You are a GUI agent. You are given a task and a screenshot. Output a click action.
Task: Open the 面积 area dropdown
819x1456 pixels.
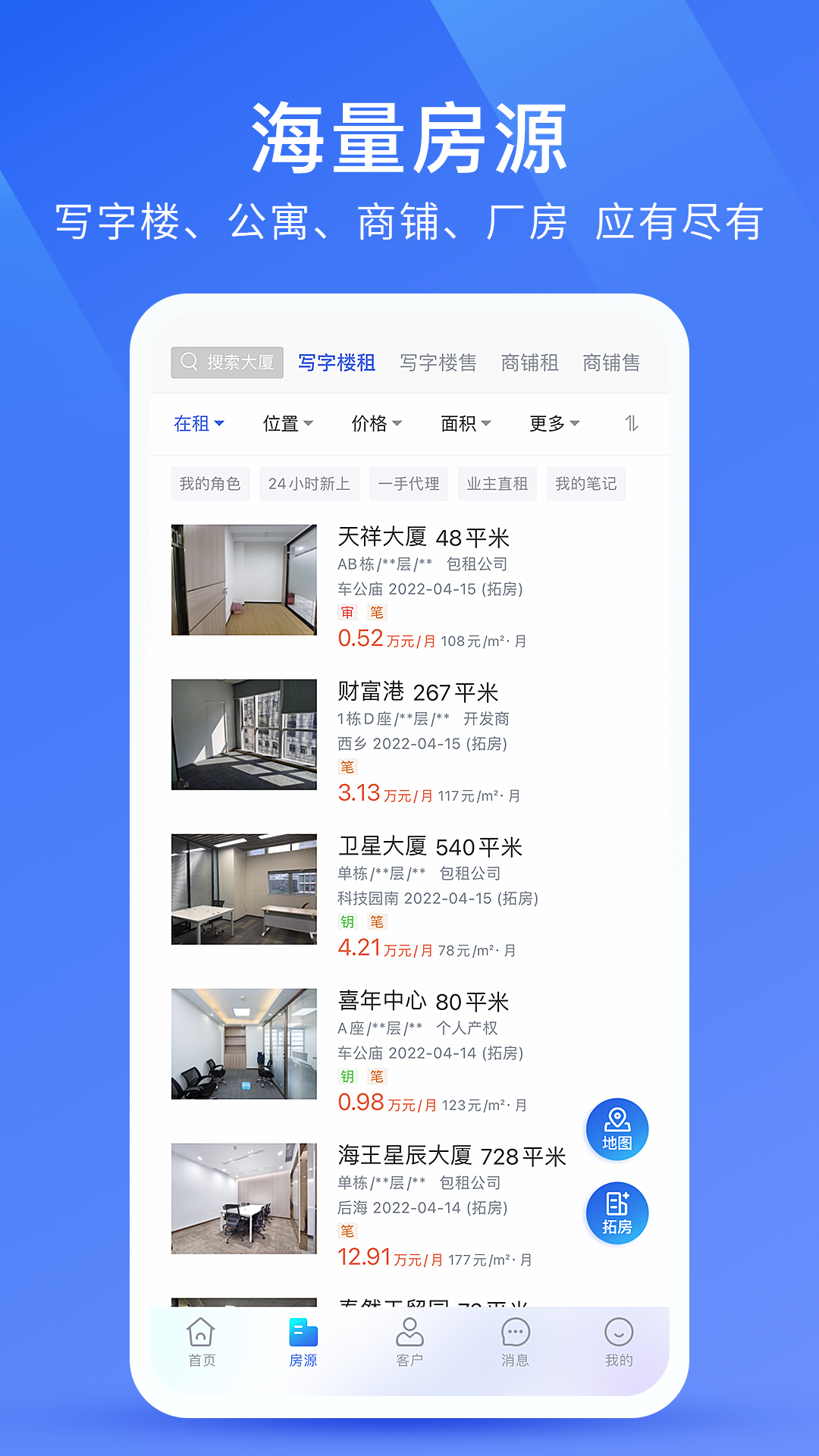point(465,424)
